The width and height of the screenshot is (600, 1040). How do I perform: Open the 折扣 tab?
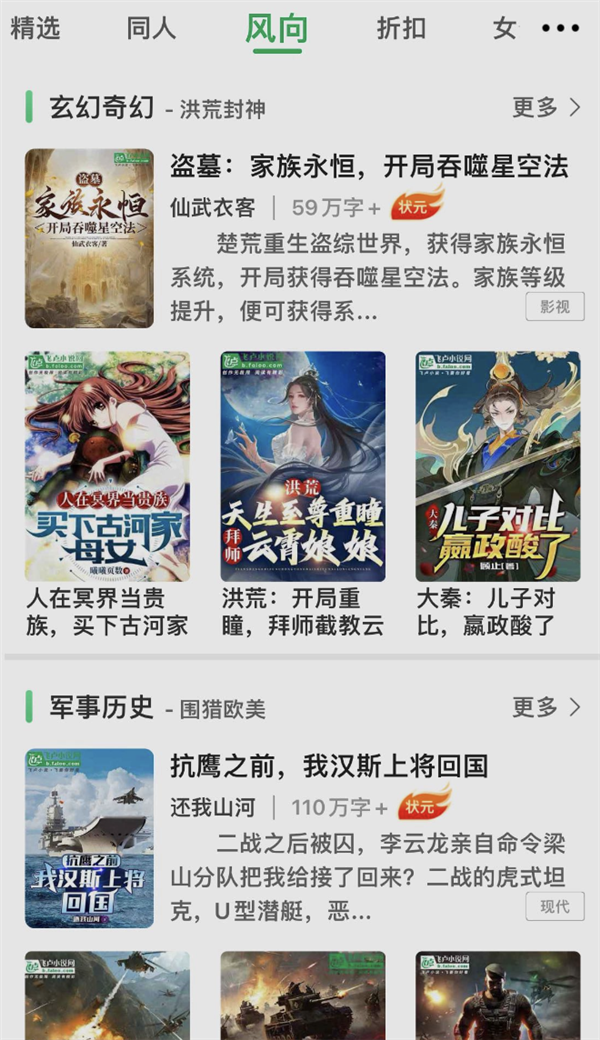coord(401,28)
